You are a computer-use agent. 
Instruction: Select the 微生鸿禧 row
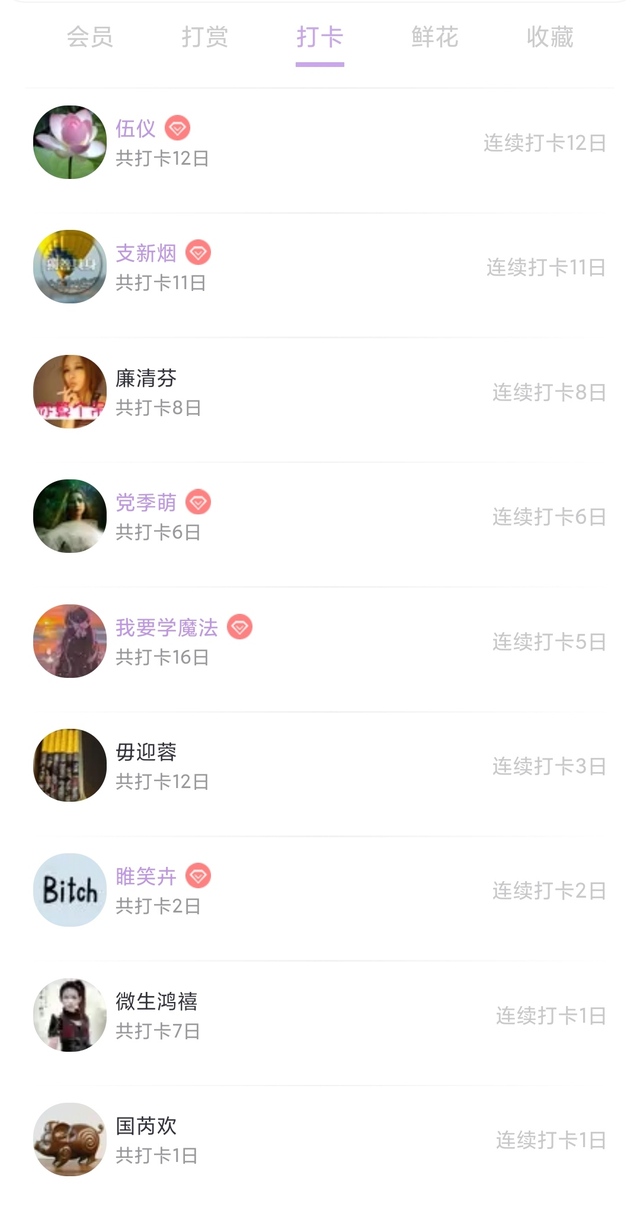[x=320, y=1015]
